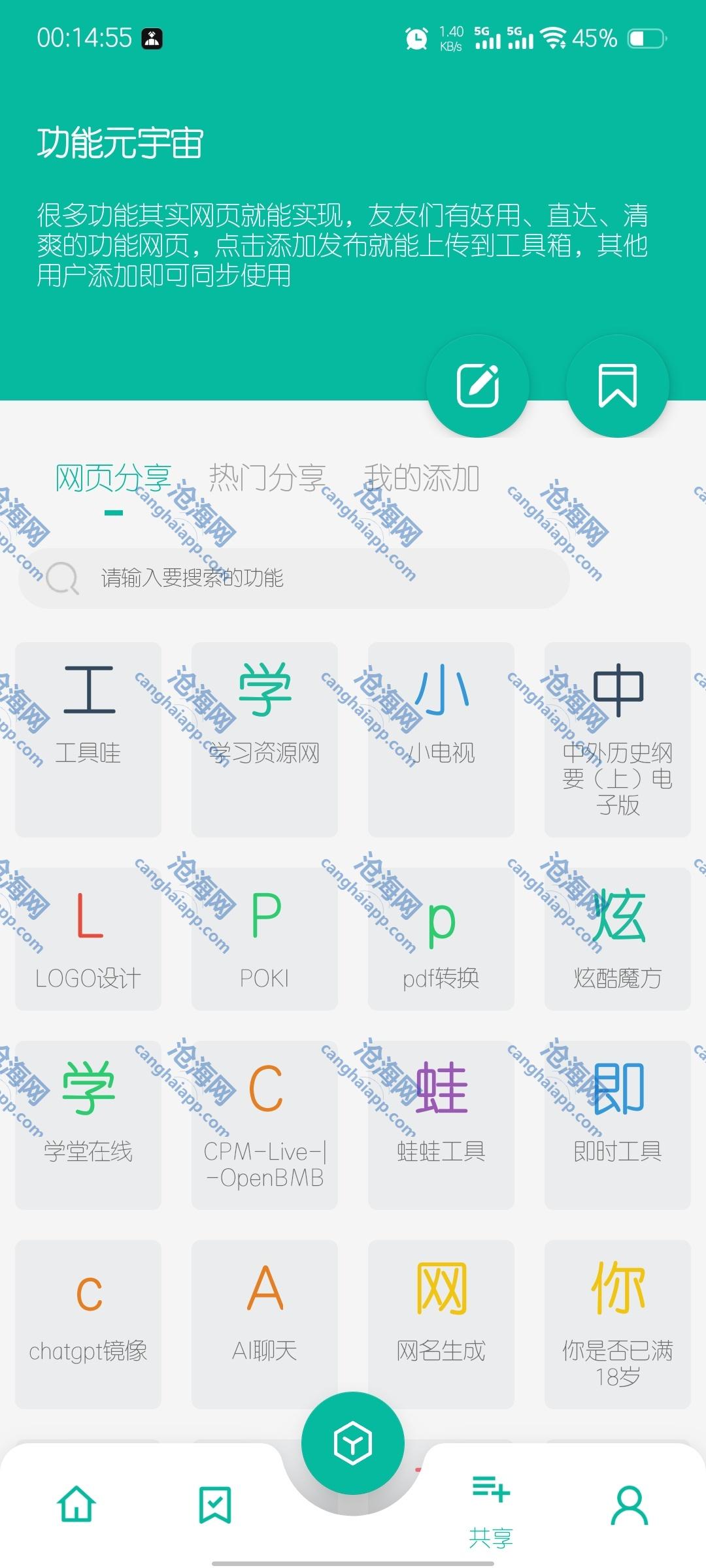Open the profile tab in bottom bar
This screenshot has width=706, height=1568.
click(x=630, y=1505)
